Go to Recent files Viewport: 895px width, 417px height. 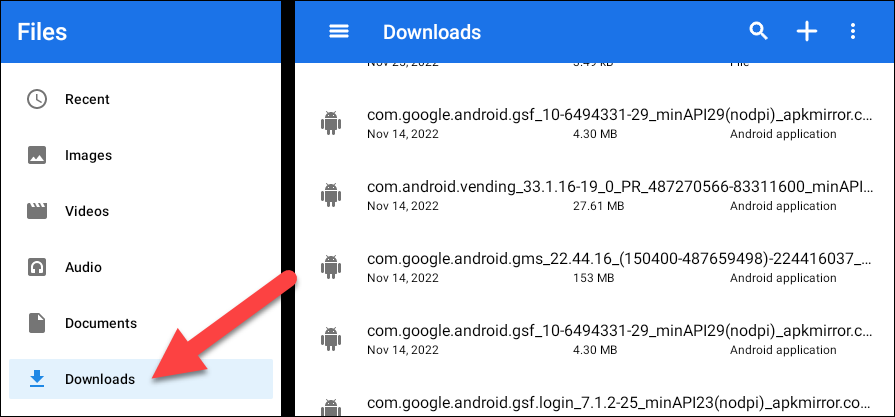pos(87,99)
